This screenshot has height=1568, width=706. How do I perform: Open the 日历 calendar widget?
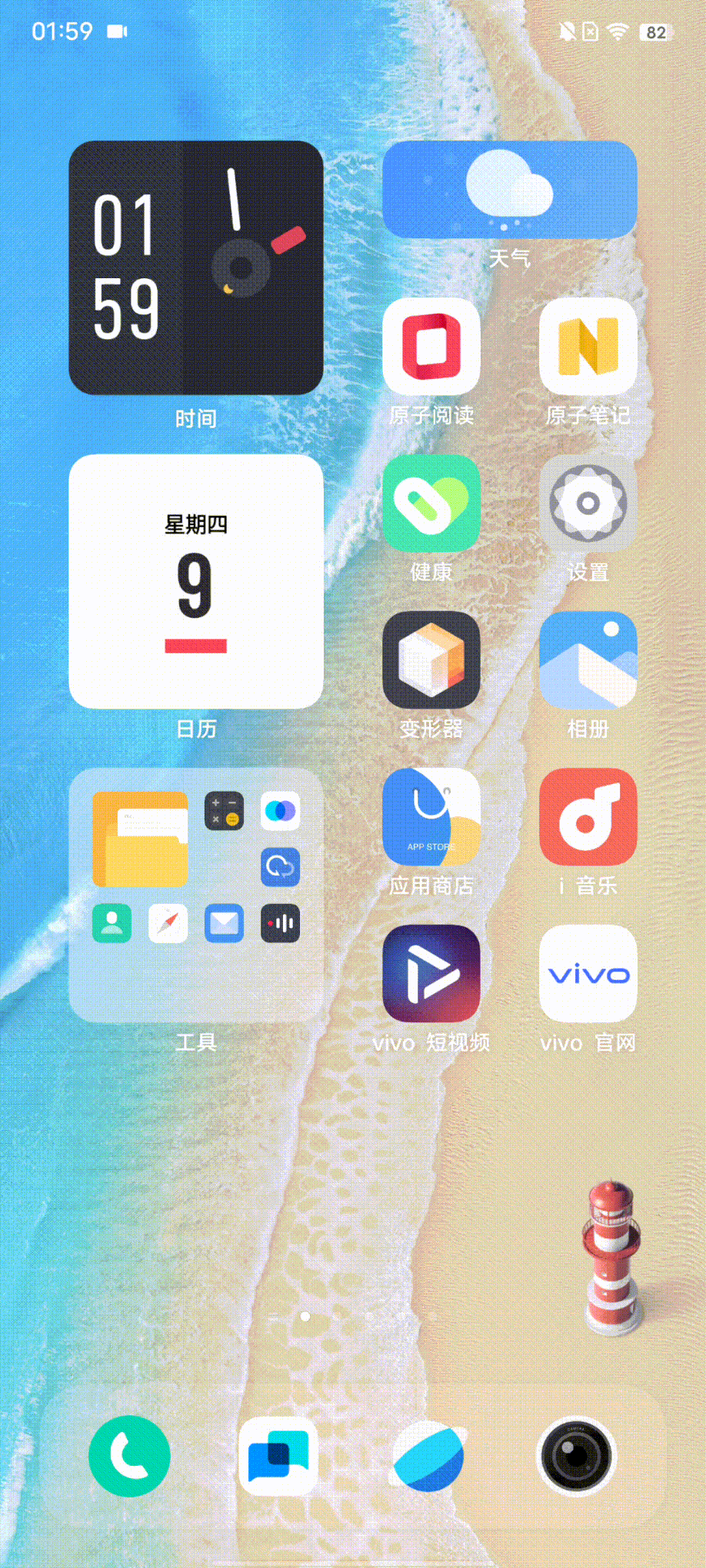pos(195,581)
